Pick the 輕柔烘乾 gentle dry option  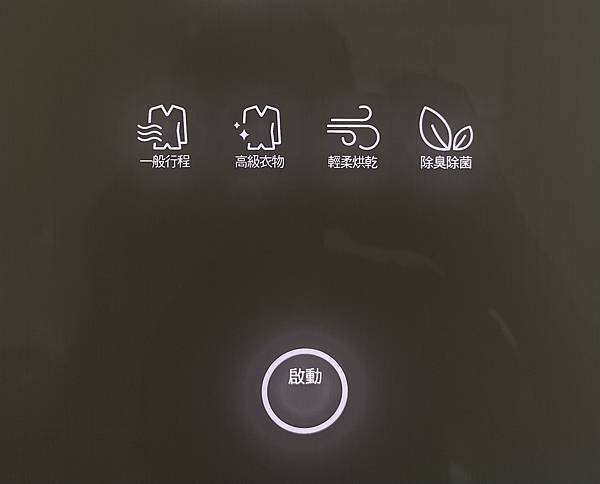coord(351,136)
